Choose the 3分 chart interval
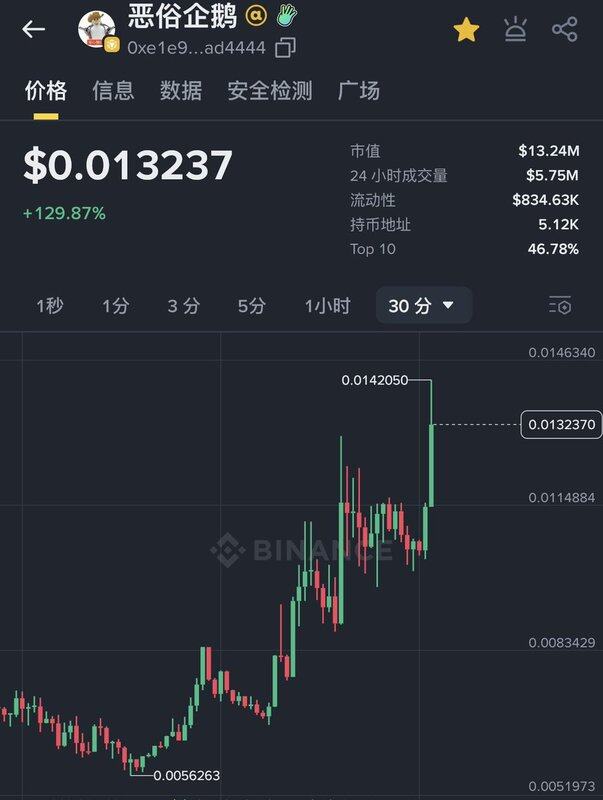603x800 pixels. click(183, 306)
